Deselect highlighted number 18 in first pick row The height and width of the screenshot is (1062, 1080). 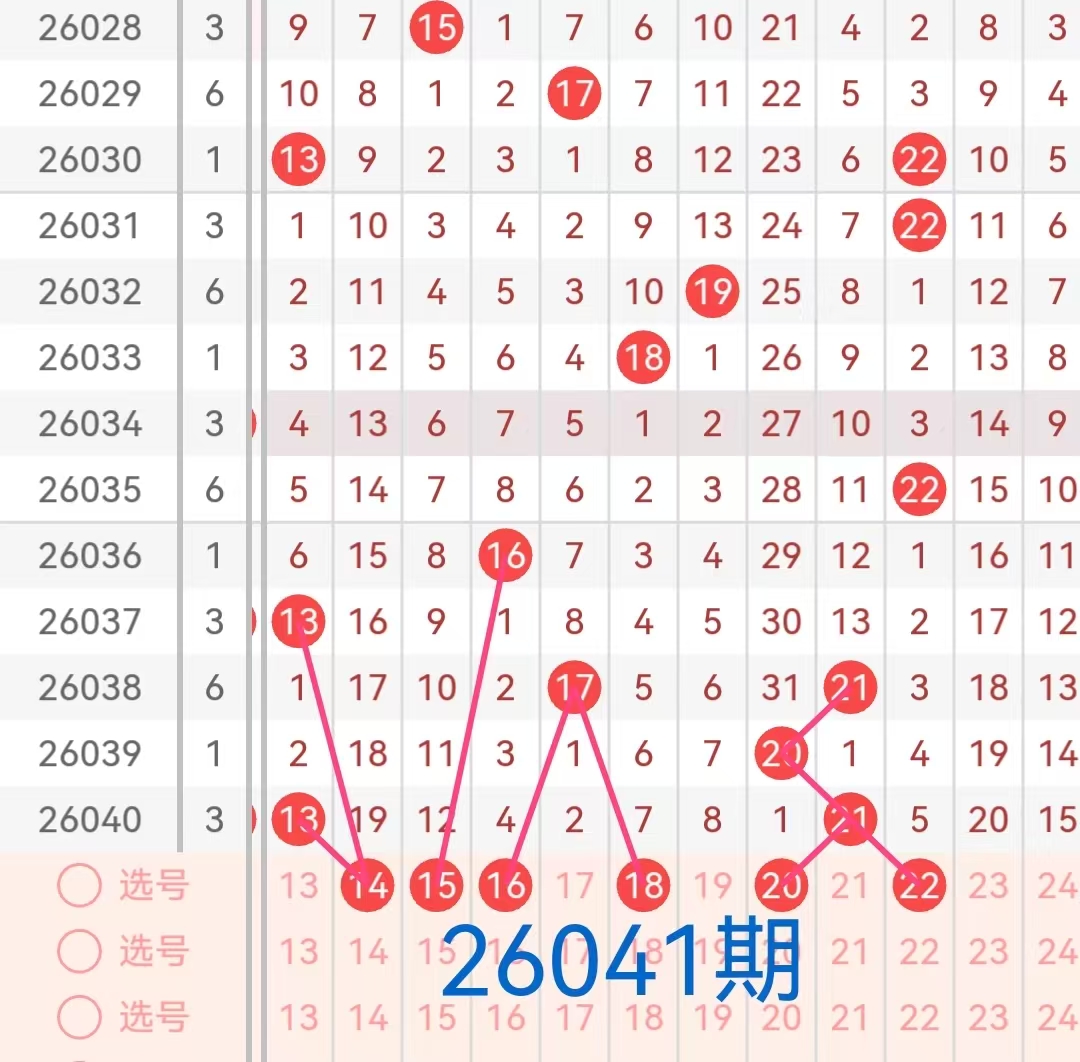(x=643, y=885)
